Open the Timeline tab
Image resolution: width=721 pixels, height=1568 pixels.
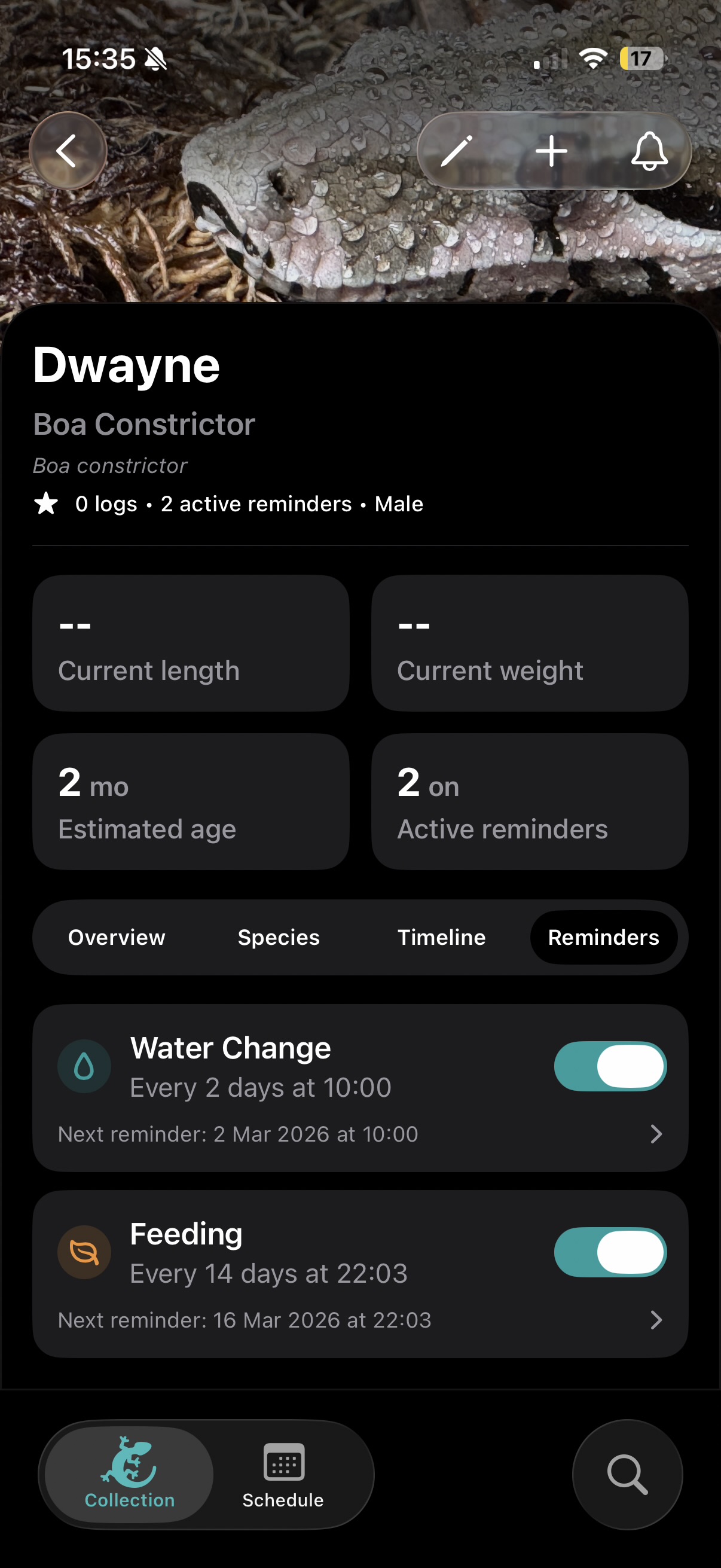point(441,936)
